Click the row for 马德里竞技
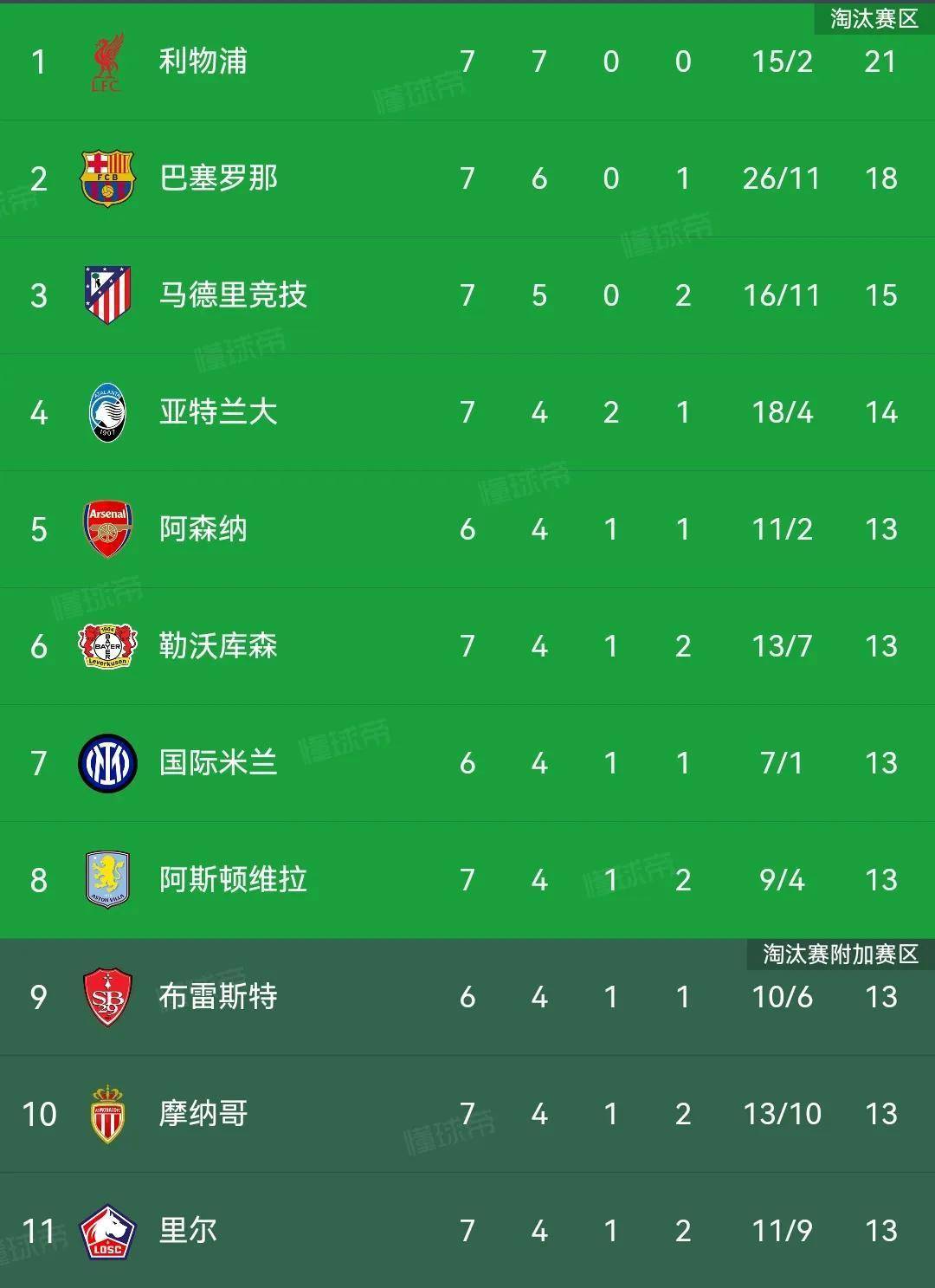935x1288 pixels. pos(467,294)
